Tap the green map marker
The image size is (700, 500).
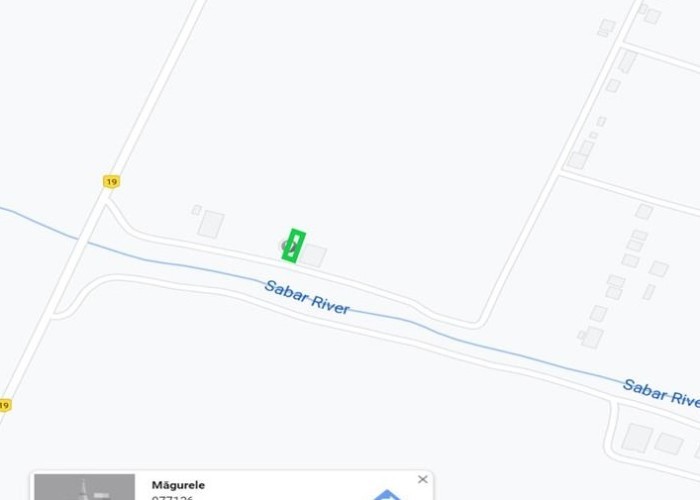pyautogui.click(x=293, y=246)
